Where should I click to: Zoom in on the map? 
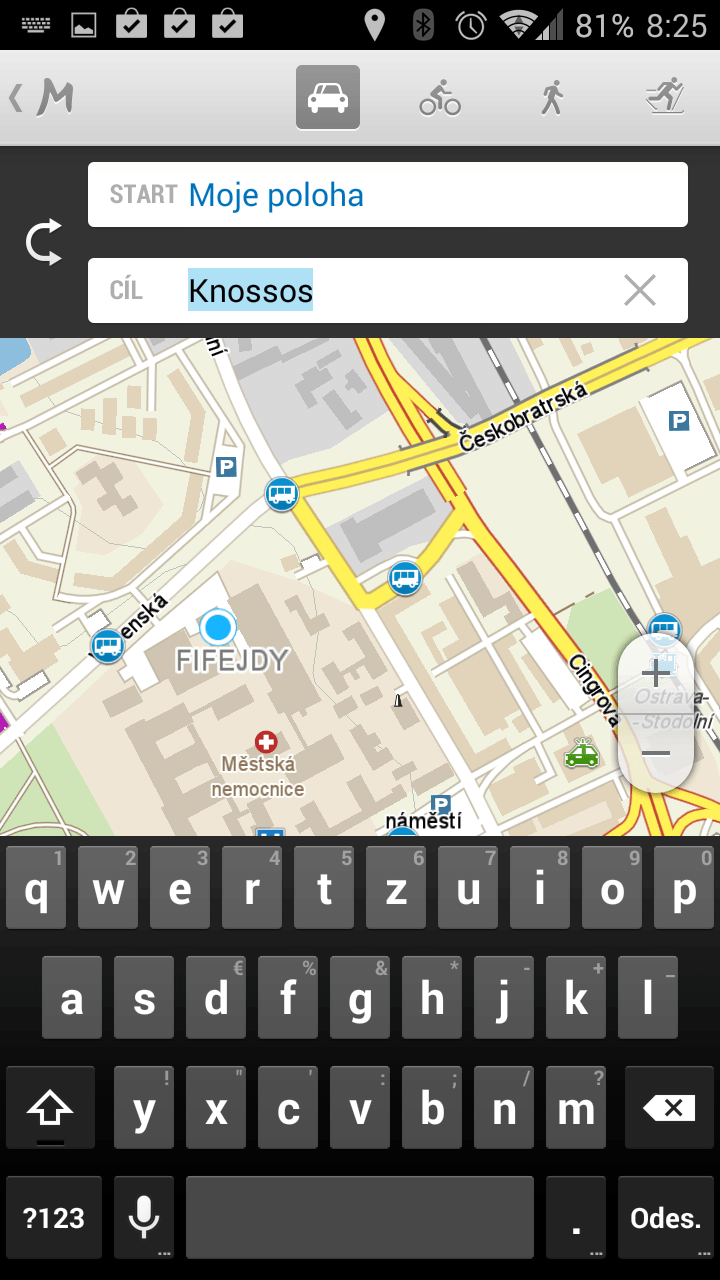click(x=656, y=672)
